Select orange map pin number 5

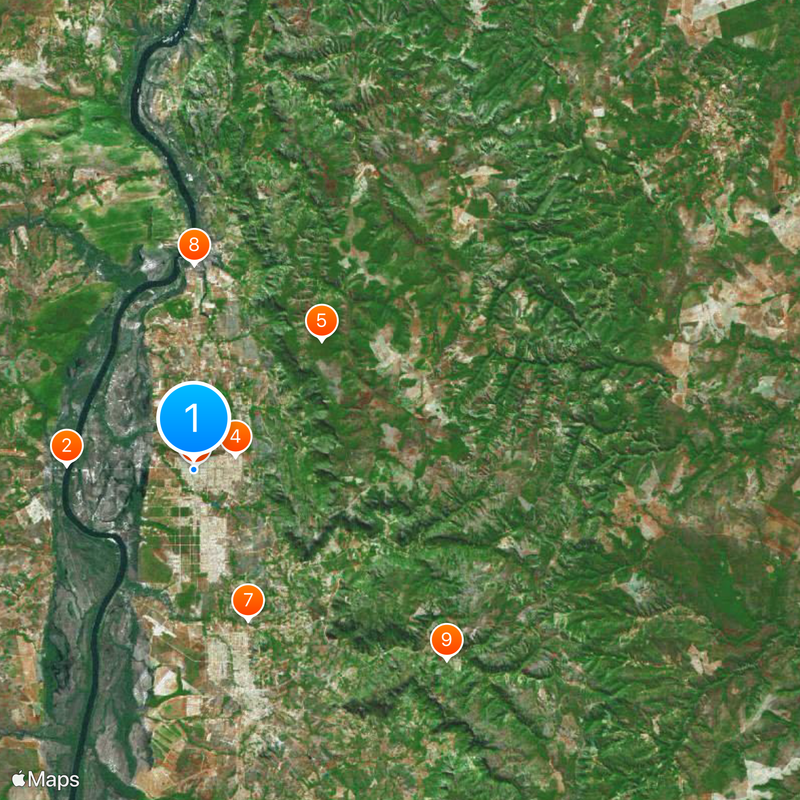point(321,321)
